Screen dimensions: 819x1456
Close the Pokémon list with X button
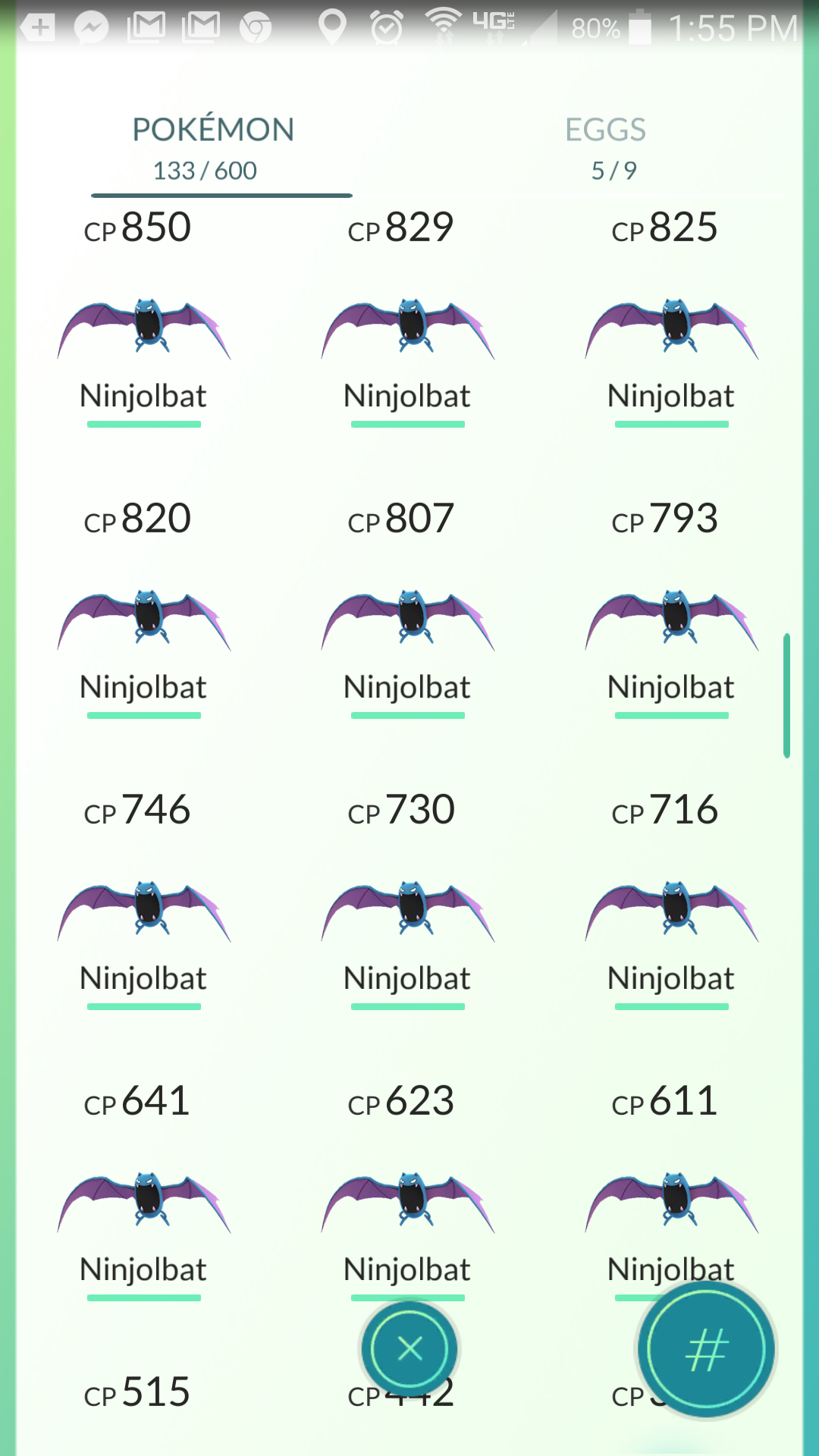pos(409,1349)
